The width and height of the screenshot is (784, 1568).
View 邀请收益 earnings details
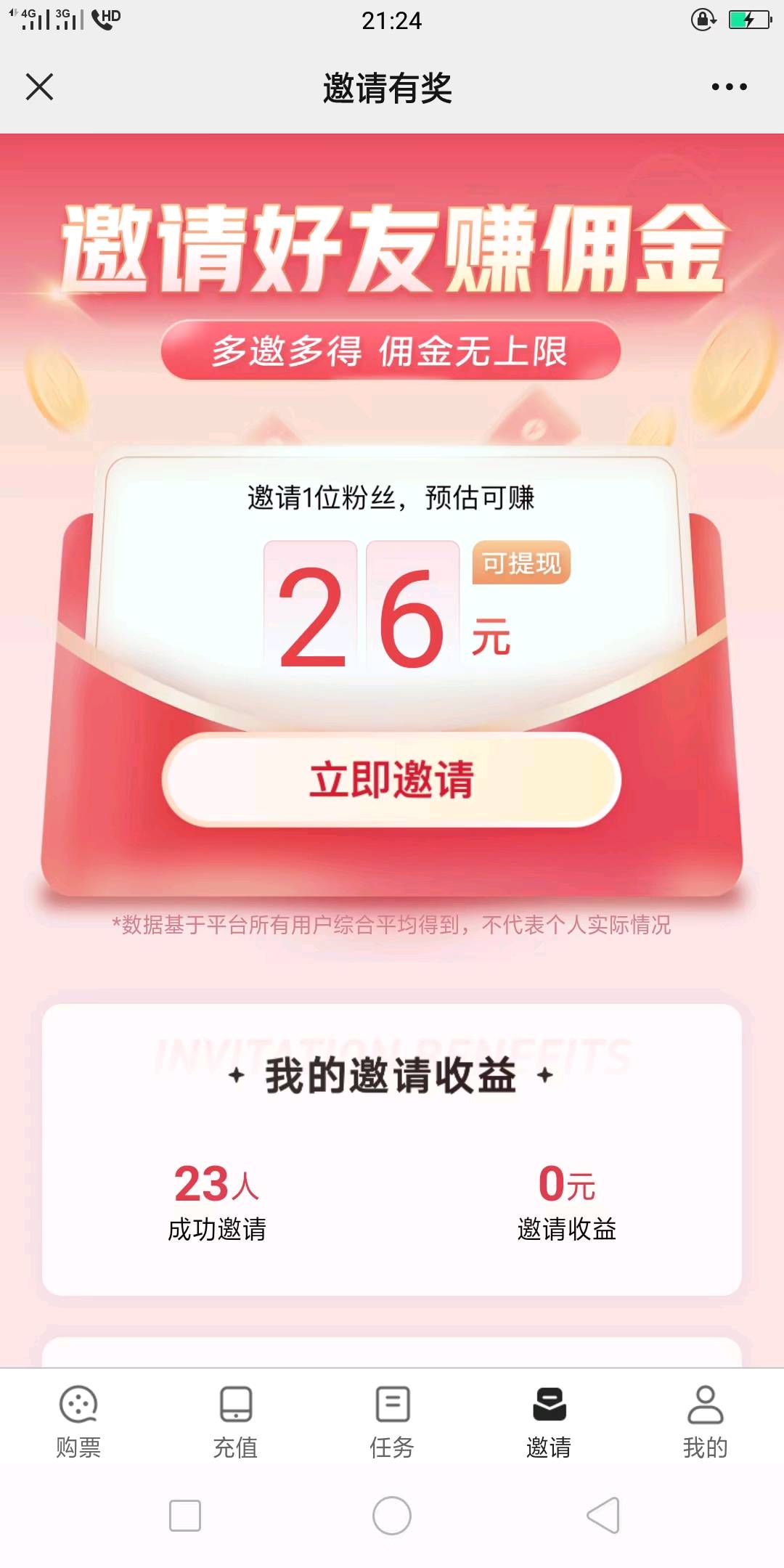(x=566, y=1201)
